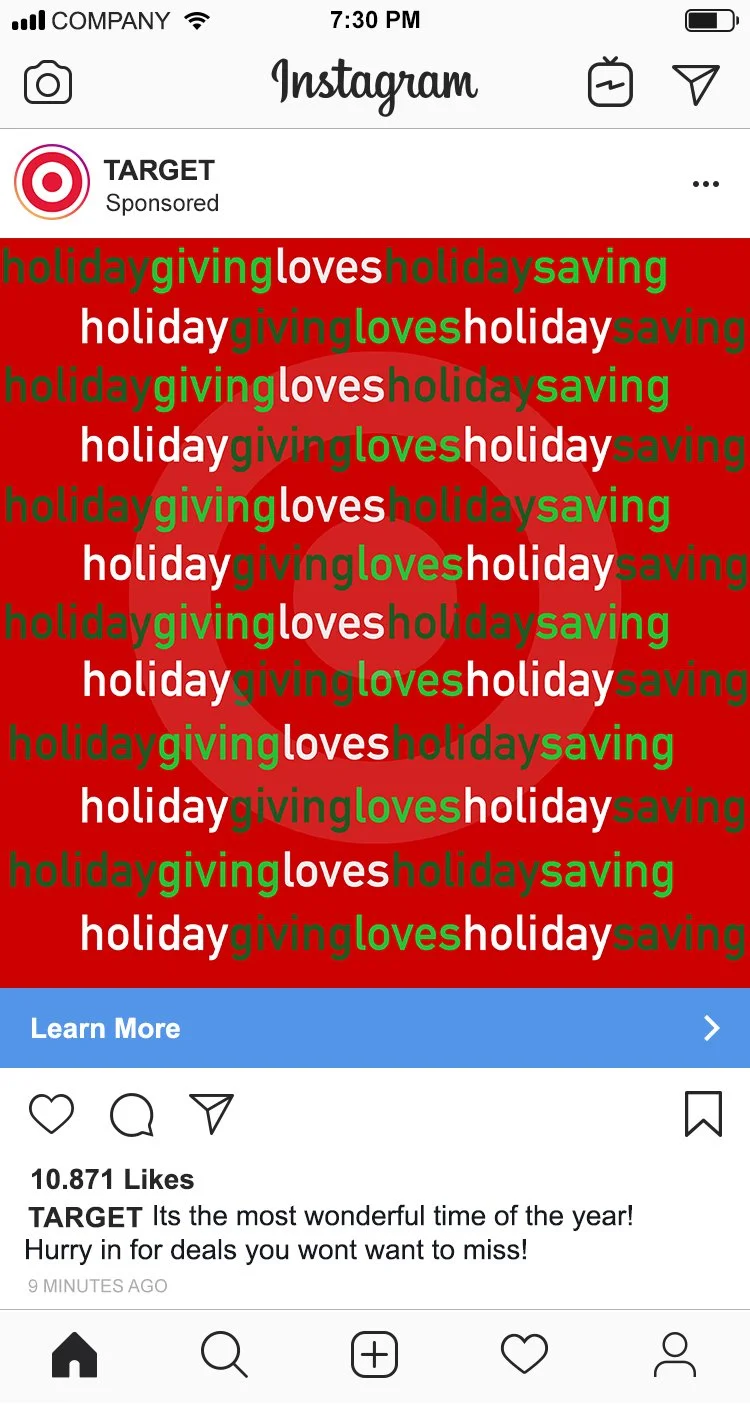Bookmark Target's post
Image resolution: width=750 pixels, height=1404 pixels.
click(703, 1114)
